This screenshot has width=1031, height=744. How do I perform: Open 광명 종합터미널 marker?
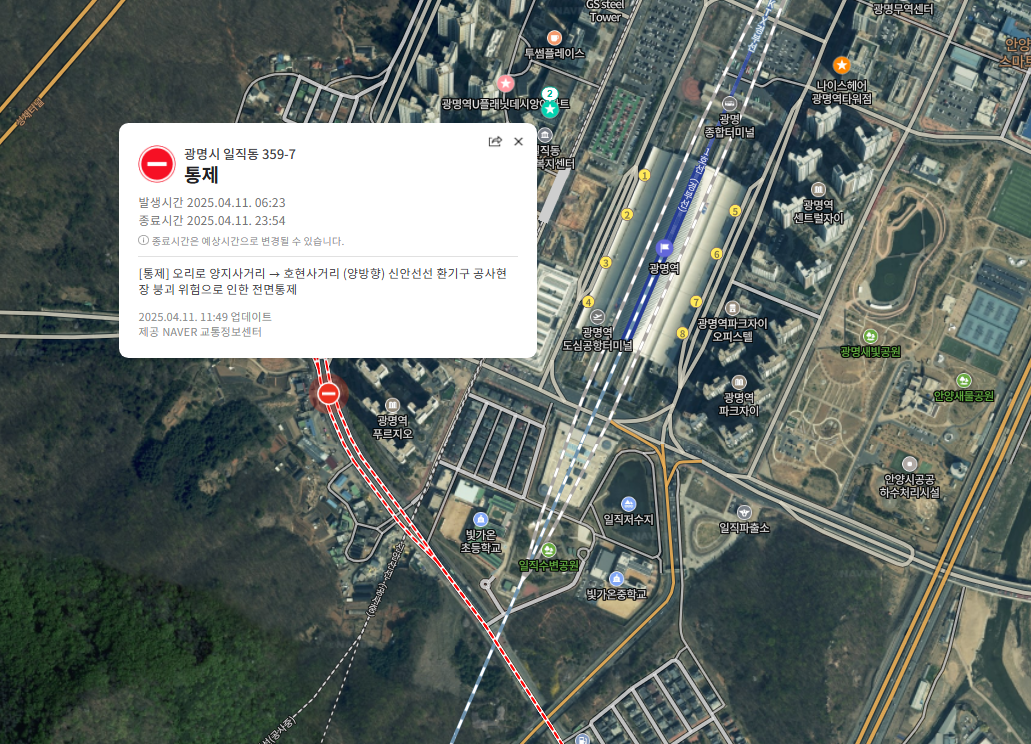[729, 103]
